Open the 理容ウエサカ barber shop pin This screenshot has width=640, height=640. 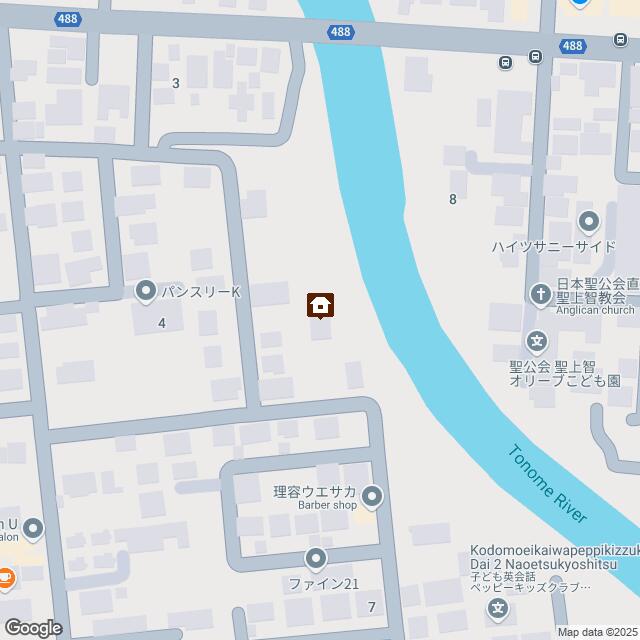[373, 495]
